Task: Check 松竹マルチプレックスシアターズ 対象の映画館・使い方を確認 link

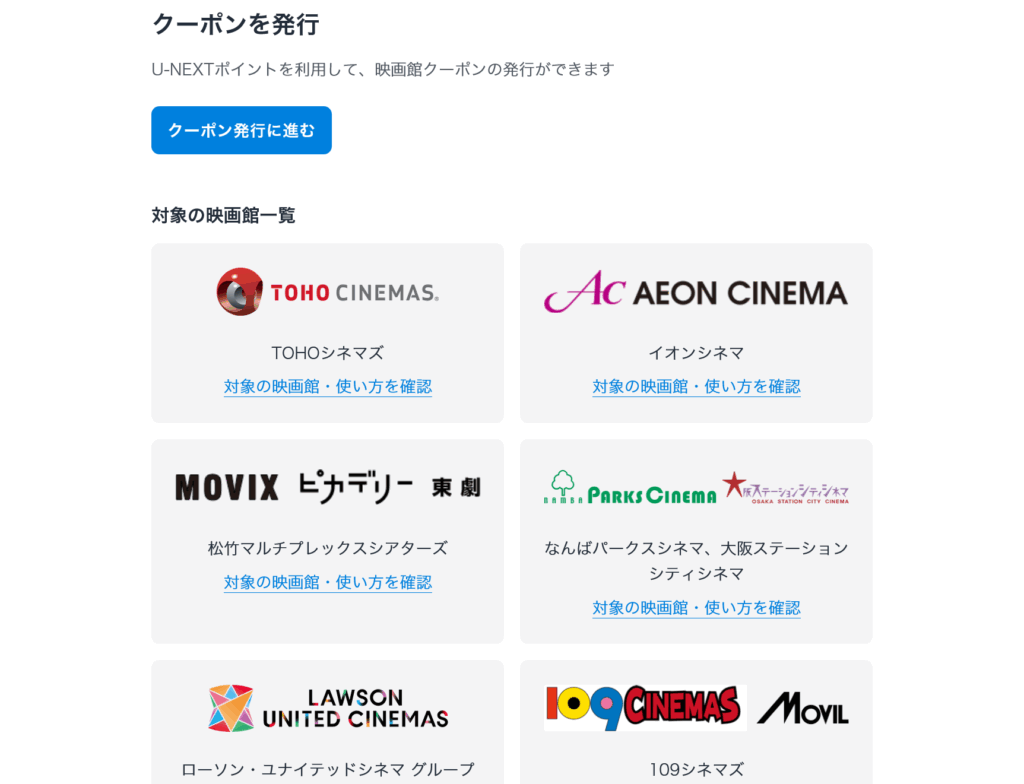Action: point(327,582)
